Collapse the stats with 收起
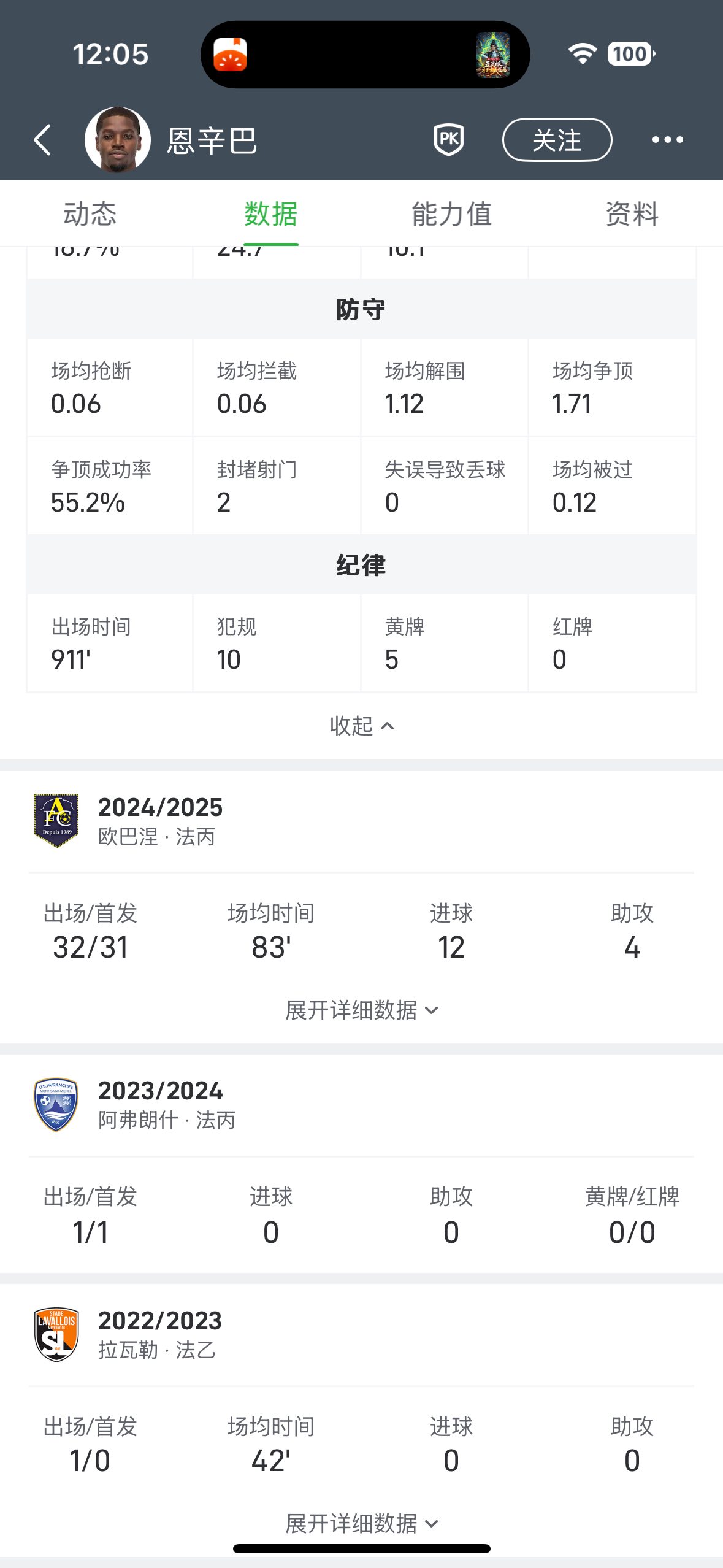The image size is (723, 1568). coord(361,726)
